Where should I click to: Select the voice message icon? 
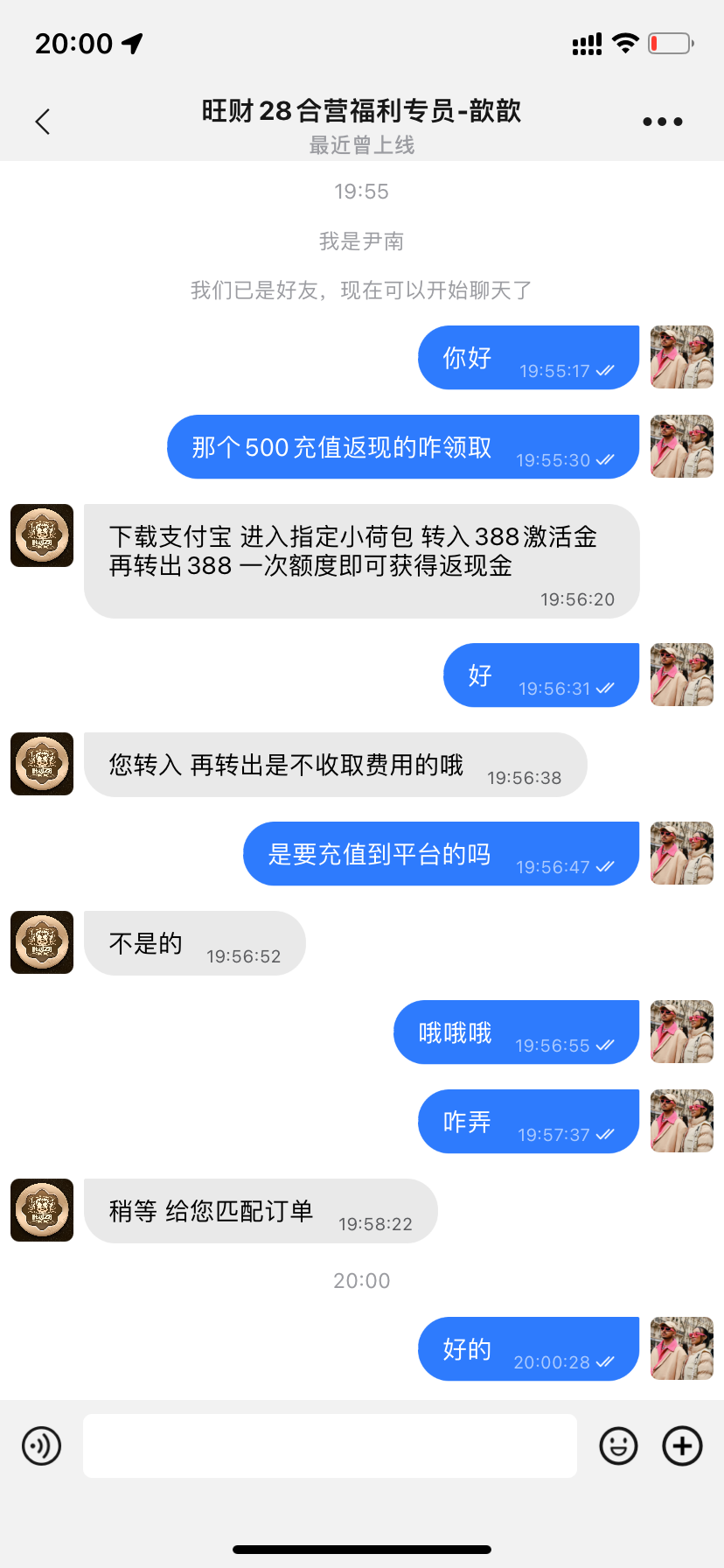(41, 1445)
